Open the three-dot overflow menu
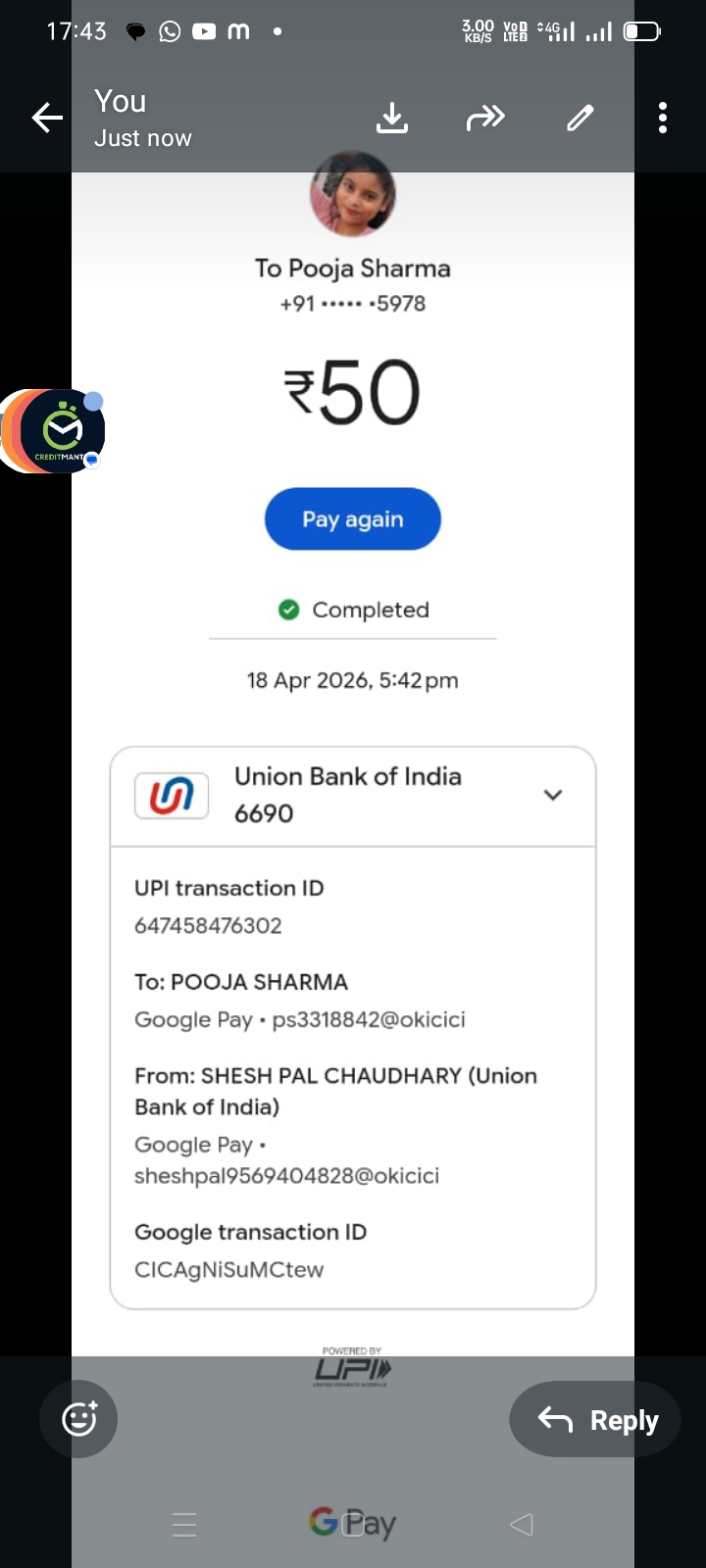This screenshot has width=706, height=1568. pyautogui.click(x=663, y=119)
